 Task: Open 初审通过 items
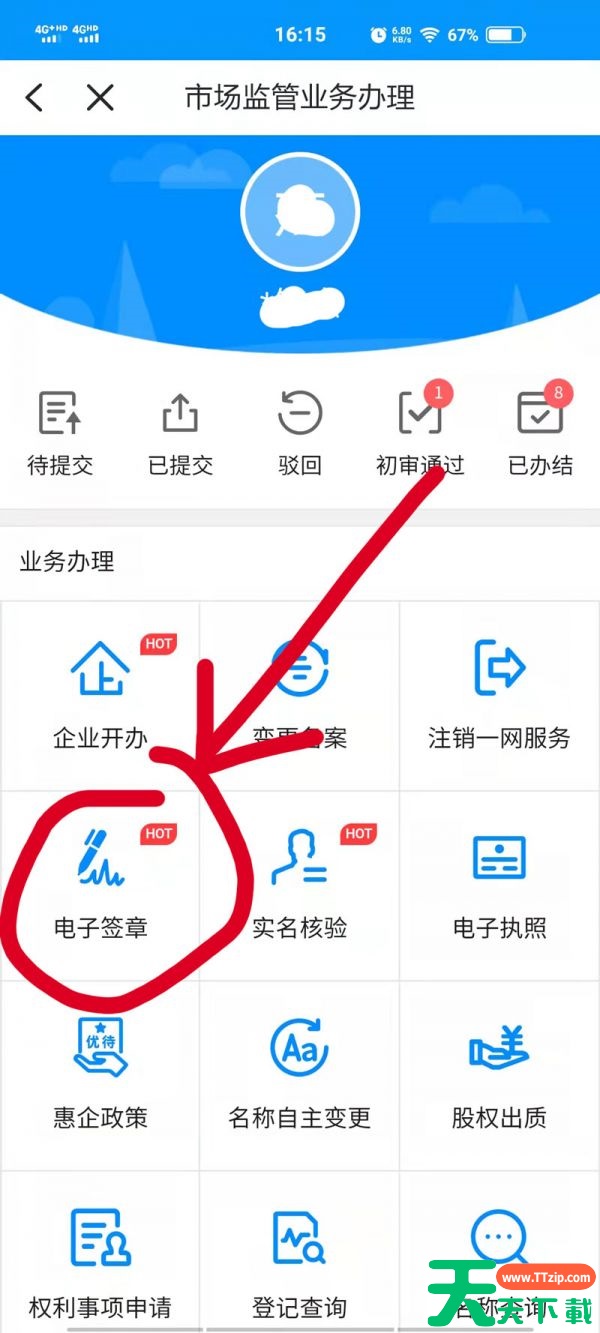[420, 433]
